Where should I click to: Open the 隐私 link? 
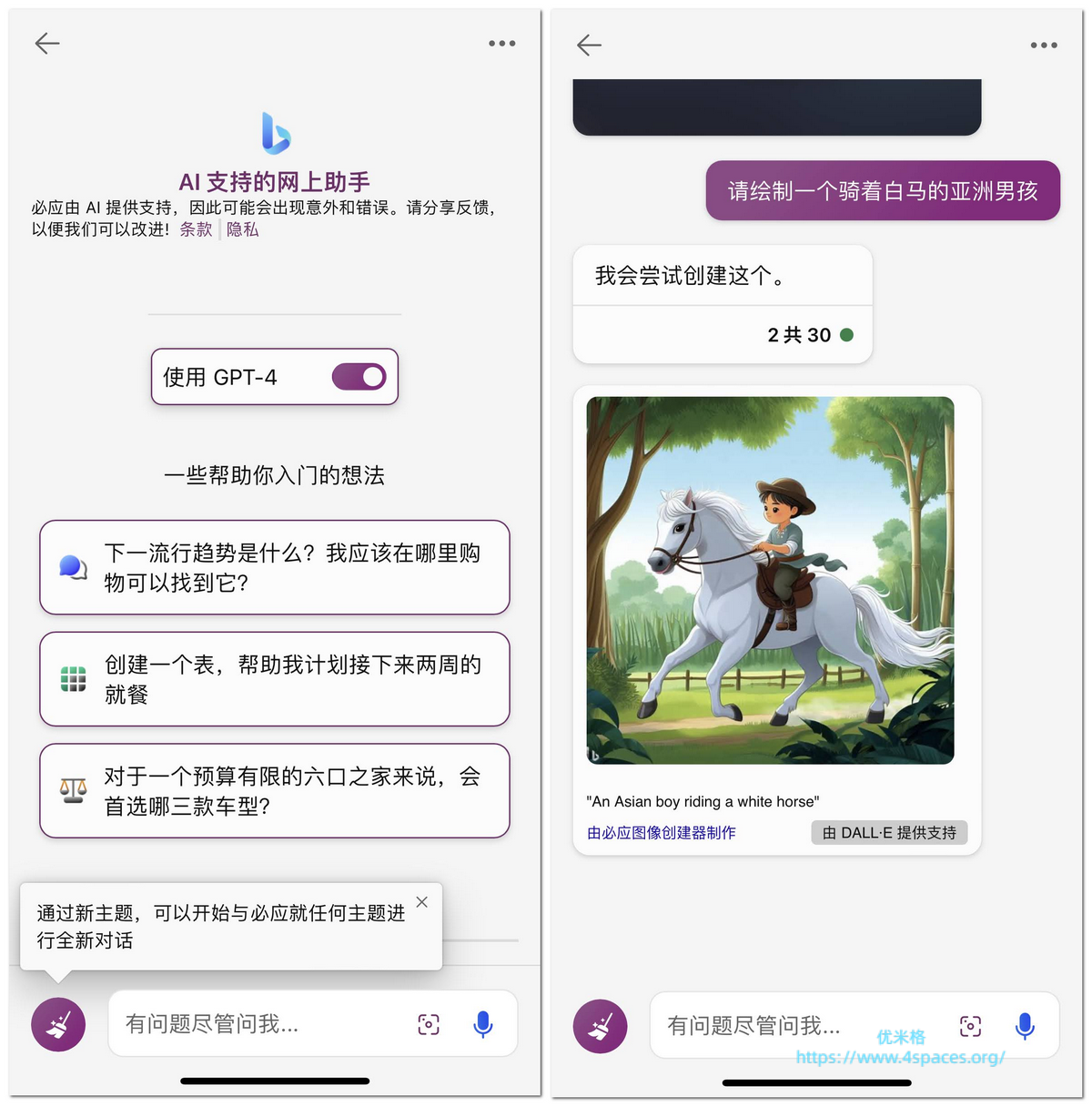point(243,229)
